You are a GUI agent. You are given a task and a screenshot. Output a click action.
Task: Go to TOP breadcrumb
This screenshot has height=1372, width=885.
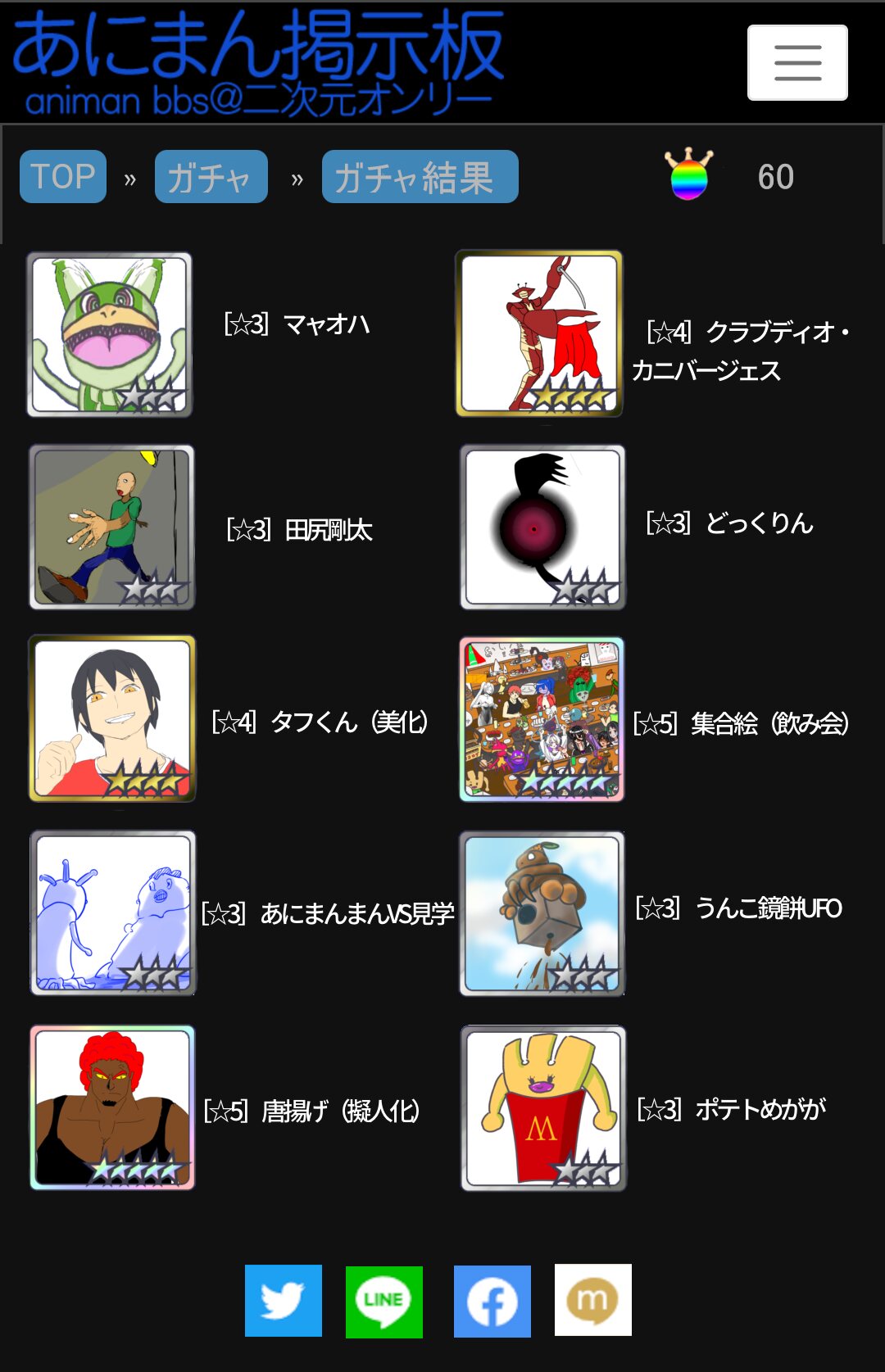pos(63,176)
